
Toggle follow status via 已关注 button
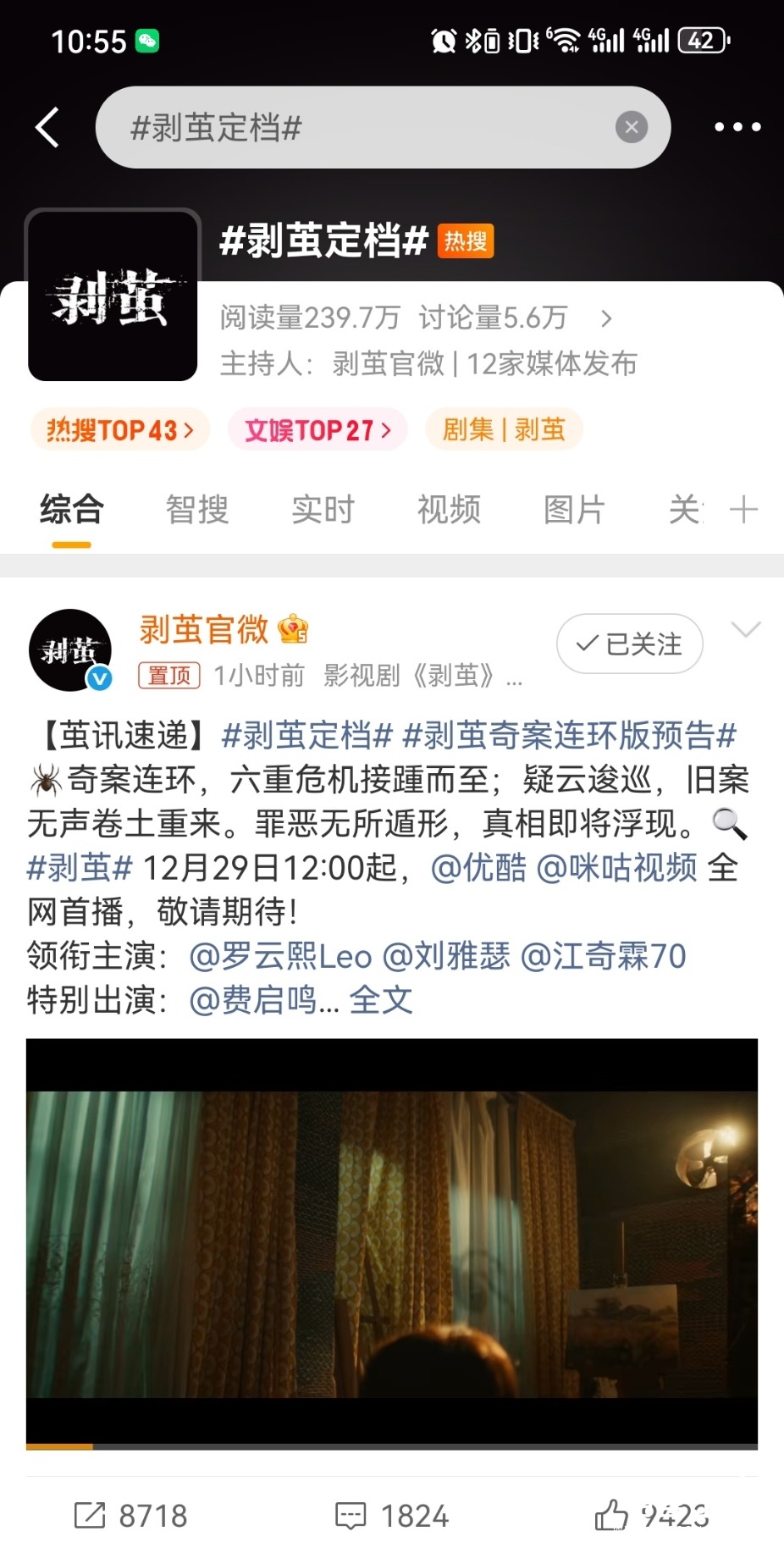point(628,644)
